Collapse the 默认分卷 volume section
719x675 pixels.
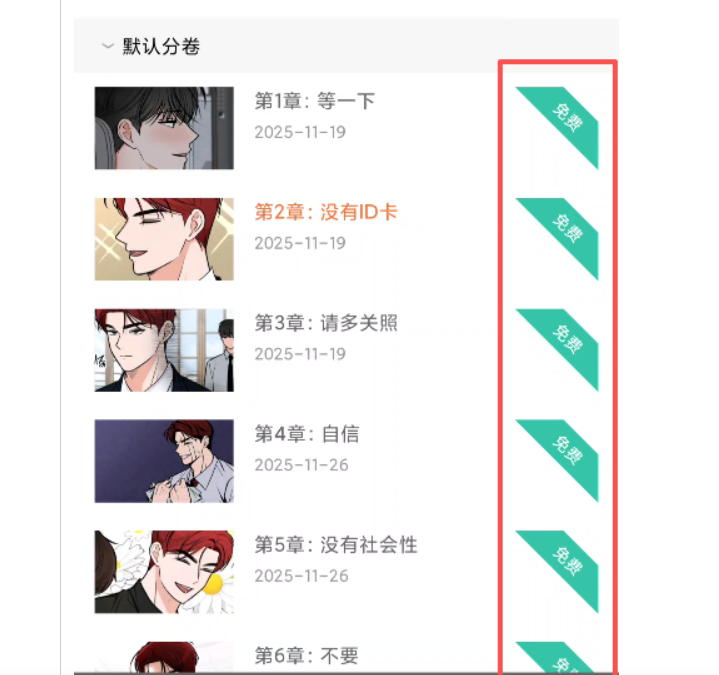tap(107, 46)
